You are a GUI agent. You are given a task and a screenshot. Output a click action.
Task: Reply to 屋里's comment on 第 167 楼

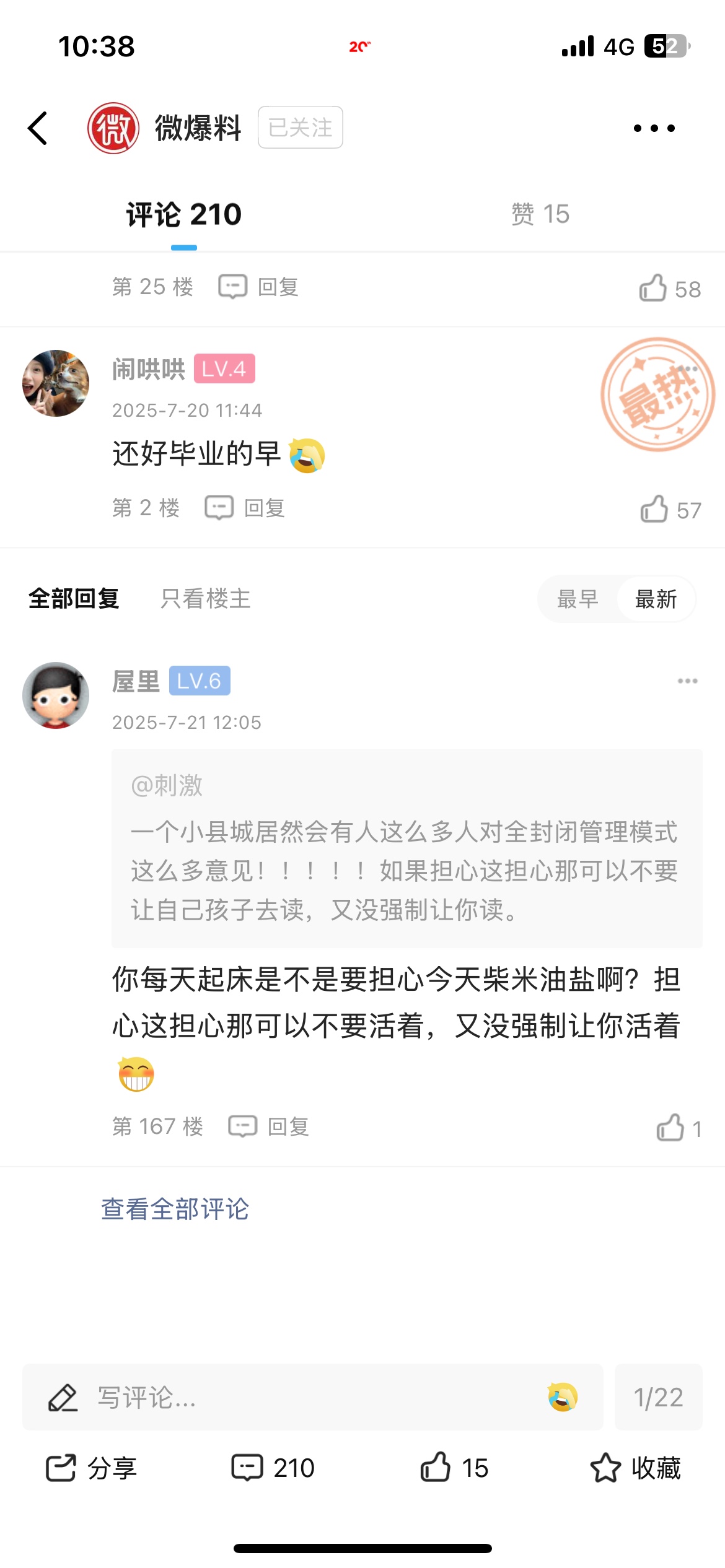(269, 1126)
